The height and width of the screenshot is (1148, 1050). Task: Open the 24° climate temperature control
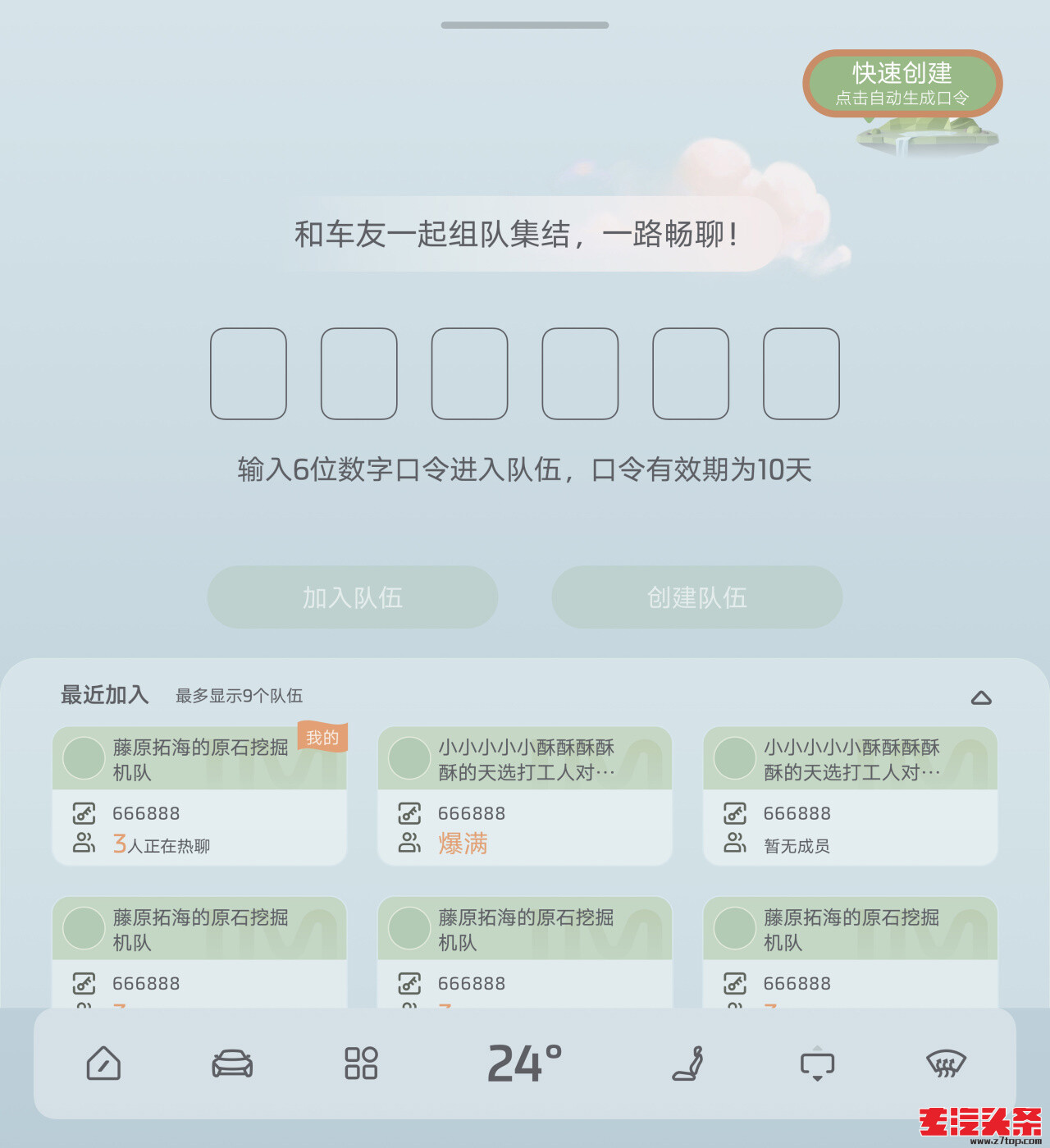tap(525, 1063)
